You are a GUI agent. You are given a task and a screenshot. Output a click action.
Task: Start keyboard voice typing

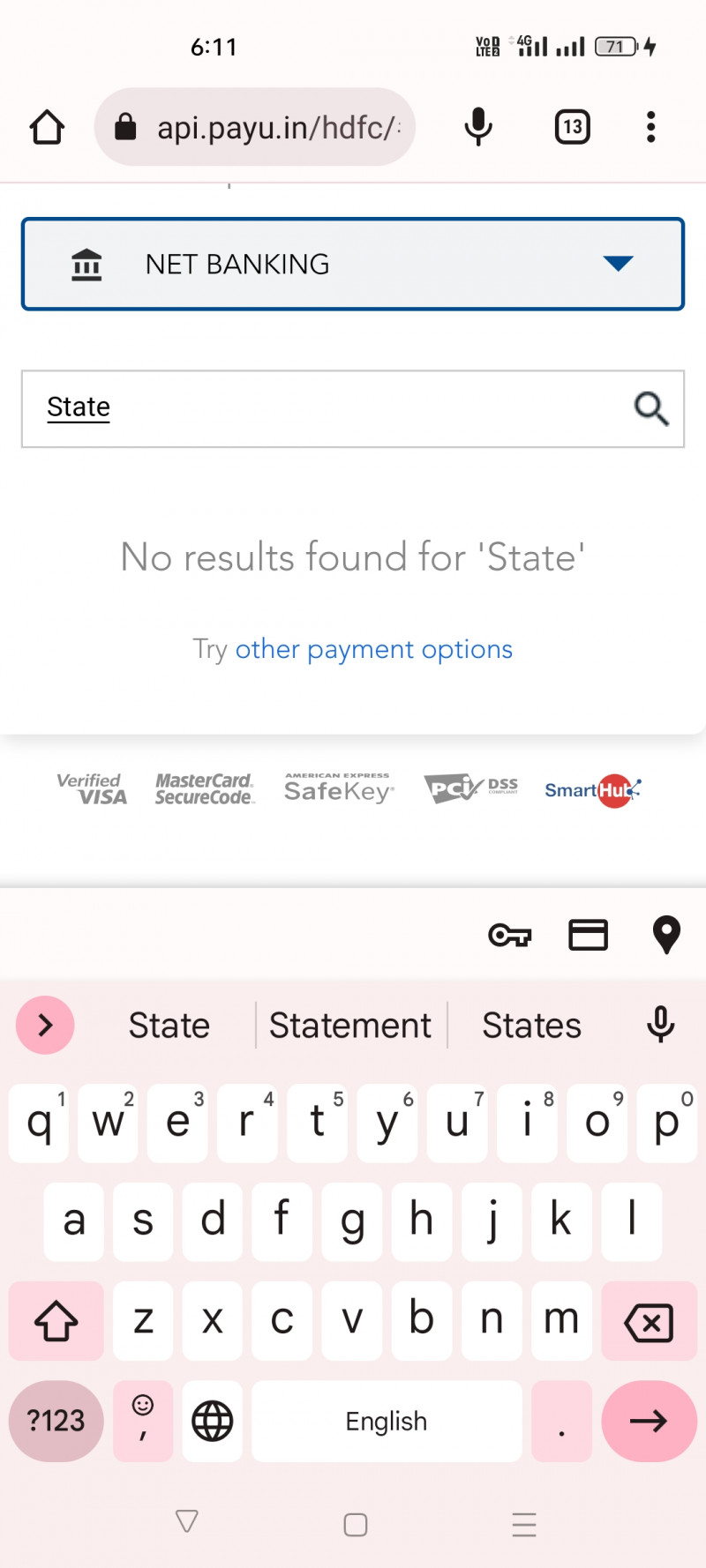(x=660, y=1025)
